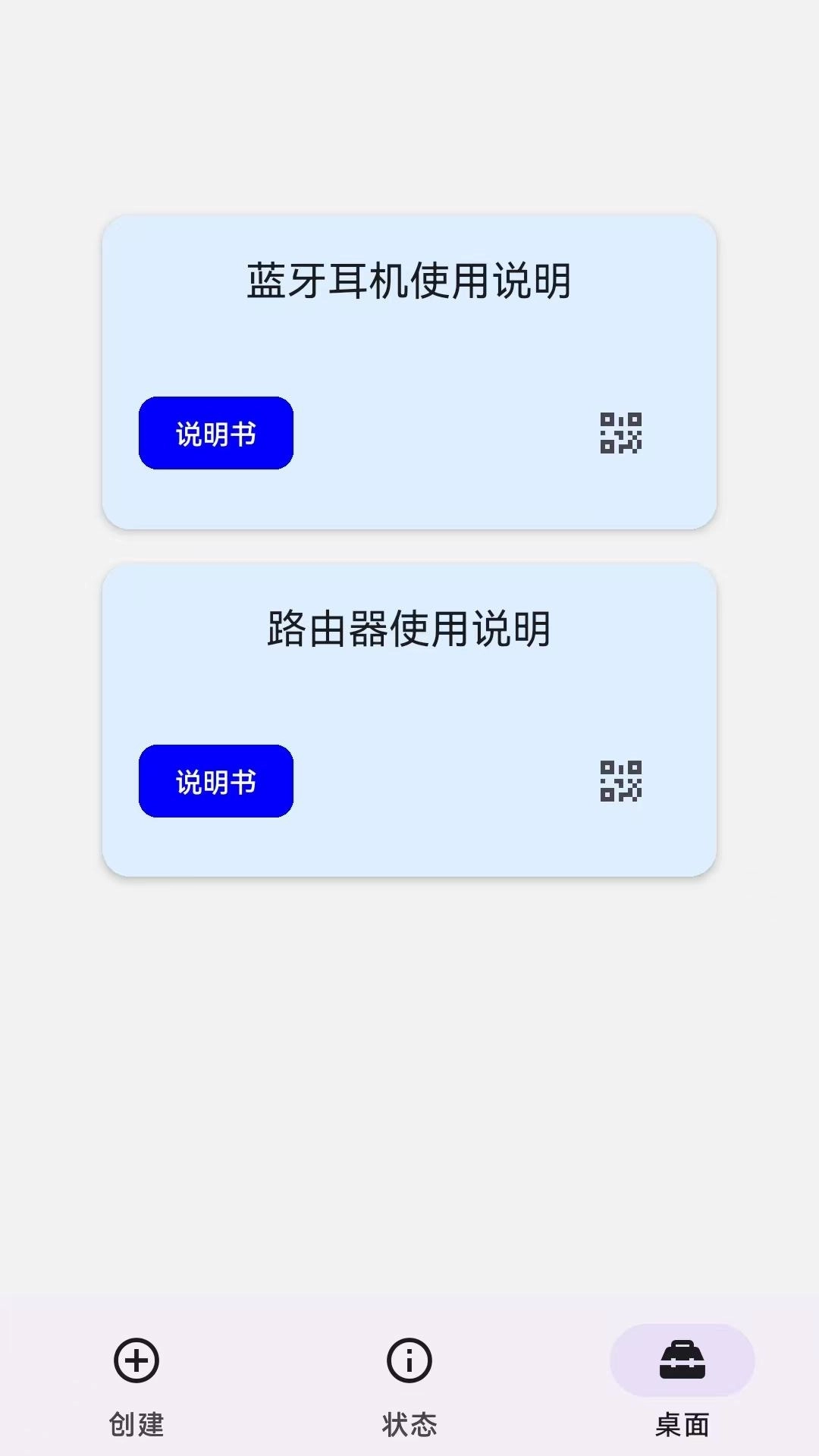Tap the 状态 info icon

pyautogui.click(x=409, y=1362)
